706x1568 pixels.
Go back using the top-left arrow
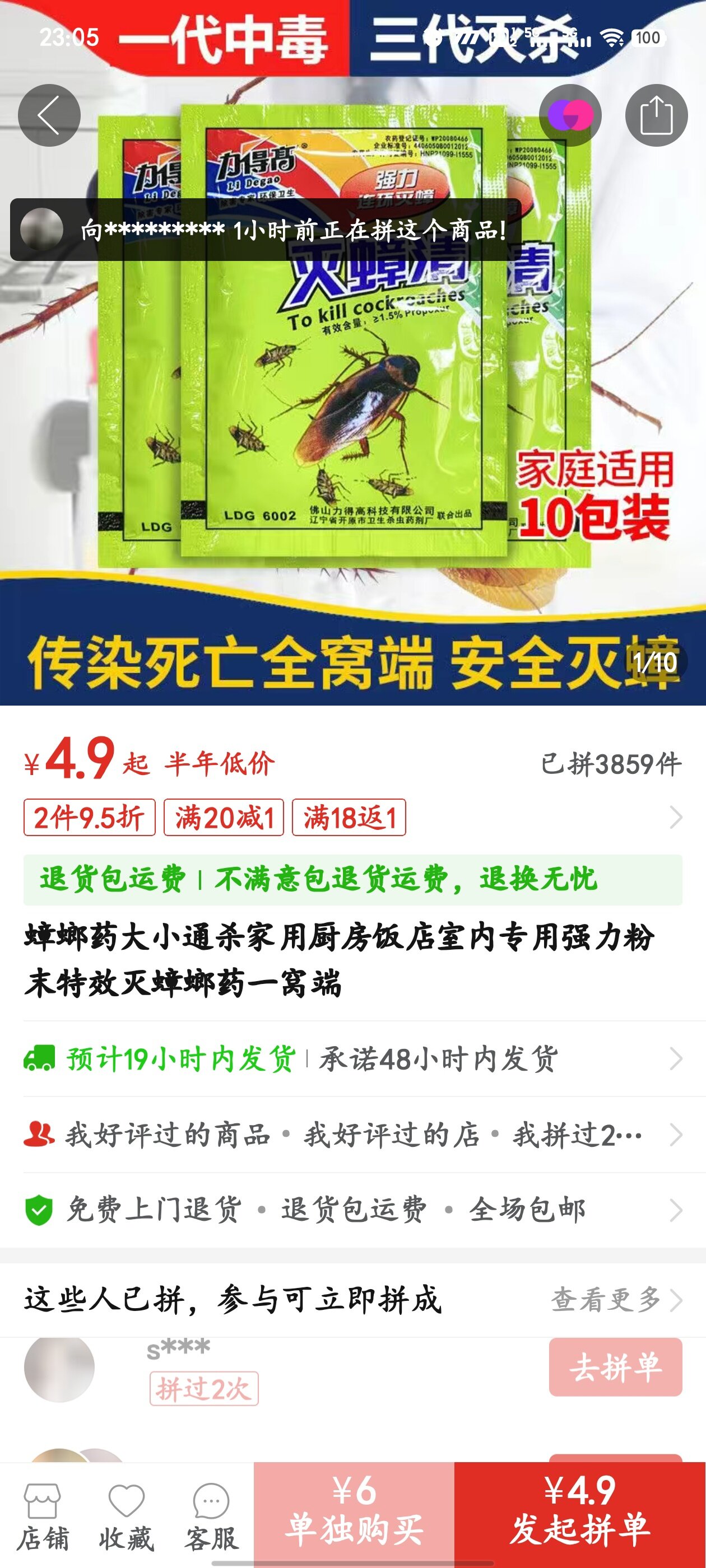[49, 115]
